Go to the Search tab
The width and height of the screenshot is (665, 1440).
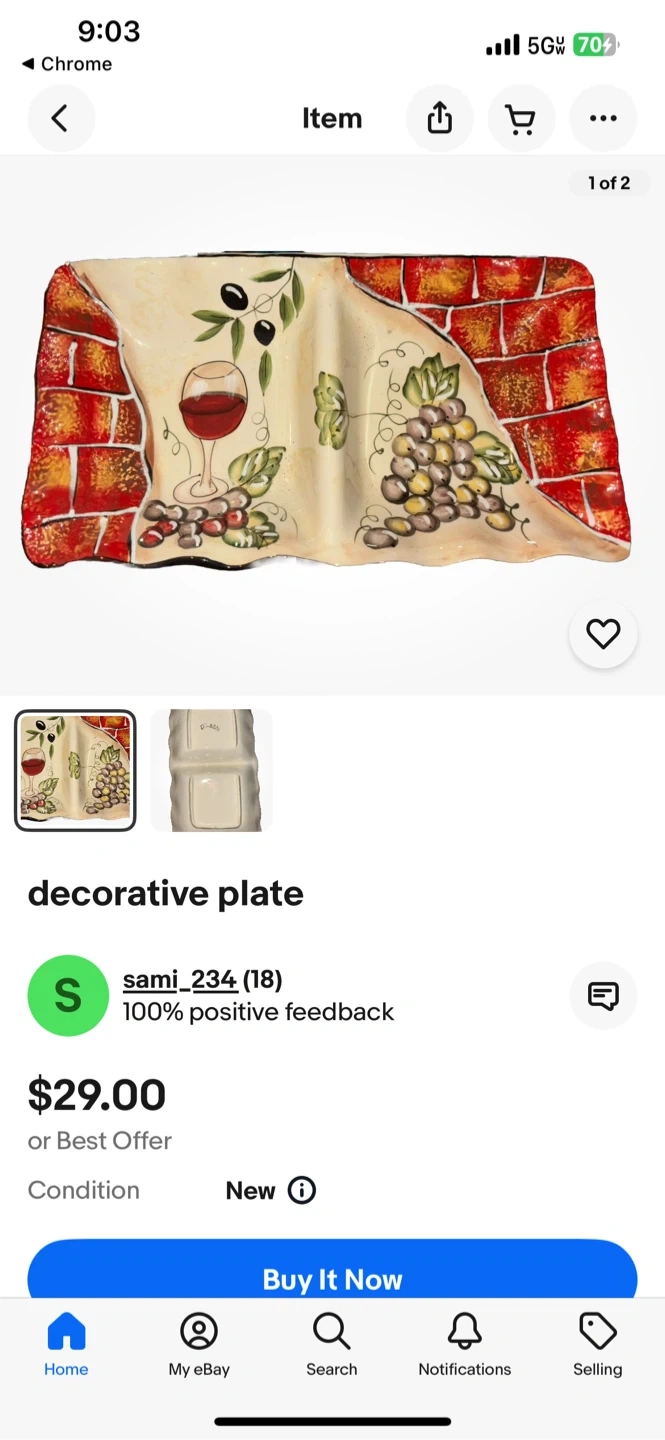click(x=331, y=1345)
